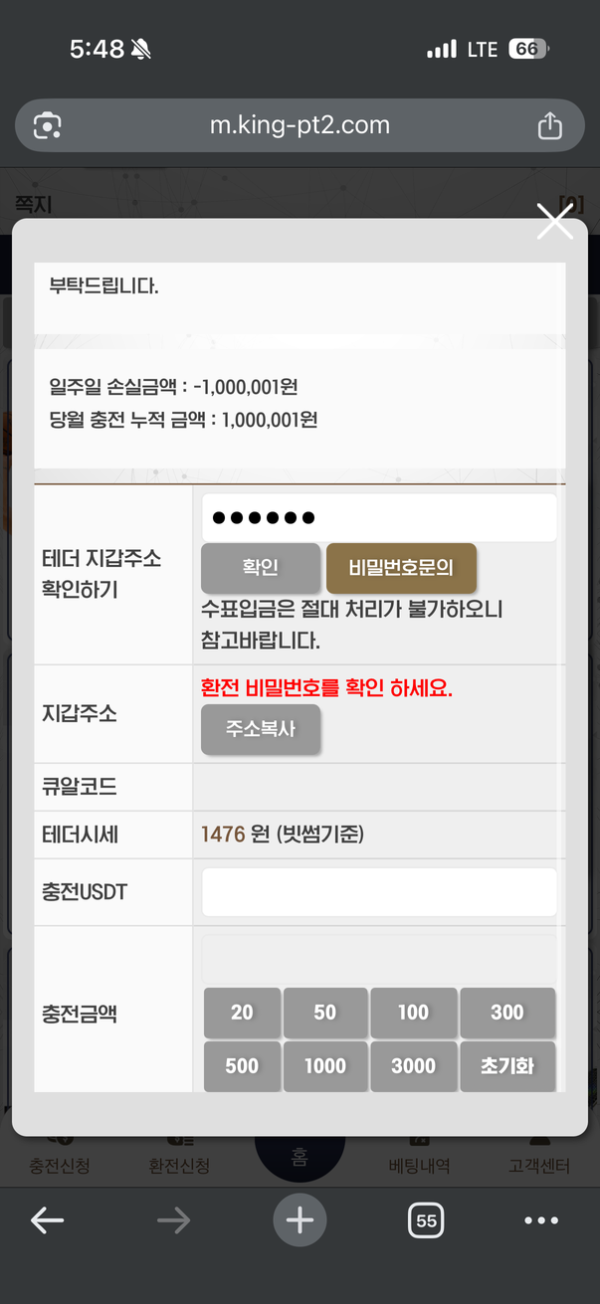
Task: Go back in the browser
Action: pos(47,1220)
